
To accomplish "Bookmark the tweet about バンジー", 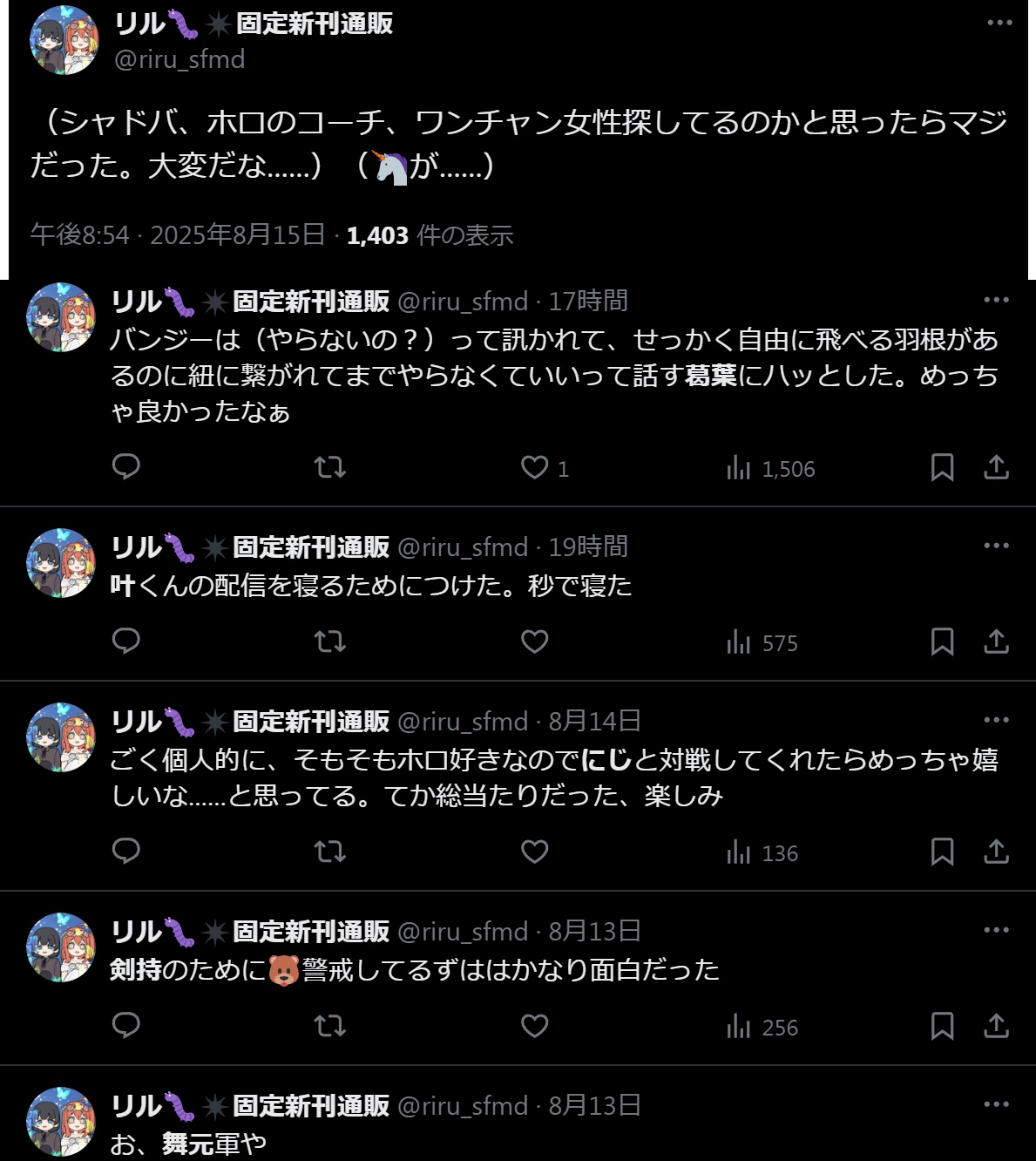I will [x=942, y=468].
